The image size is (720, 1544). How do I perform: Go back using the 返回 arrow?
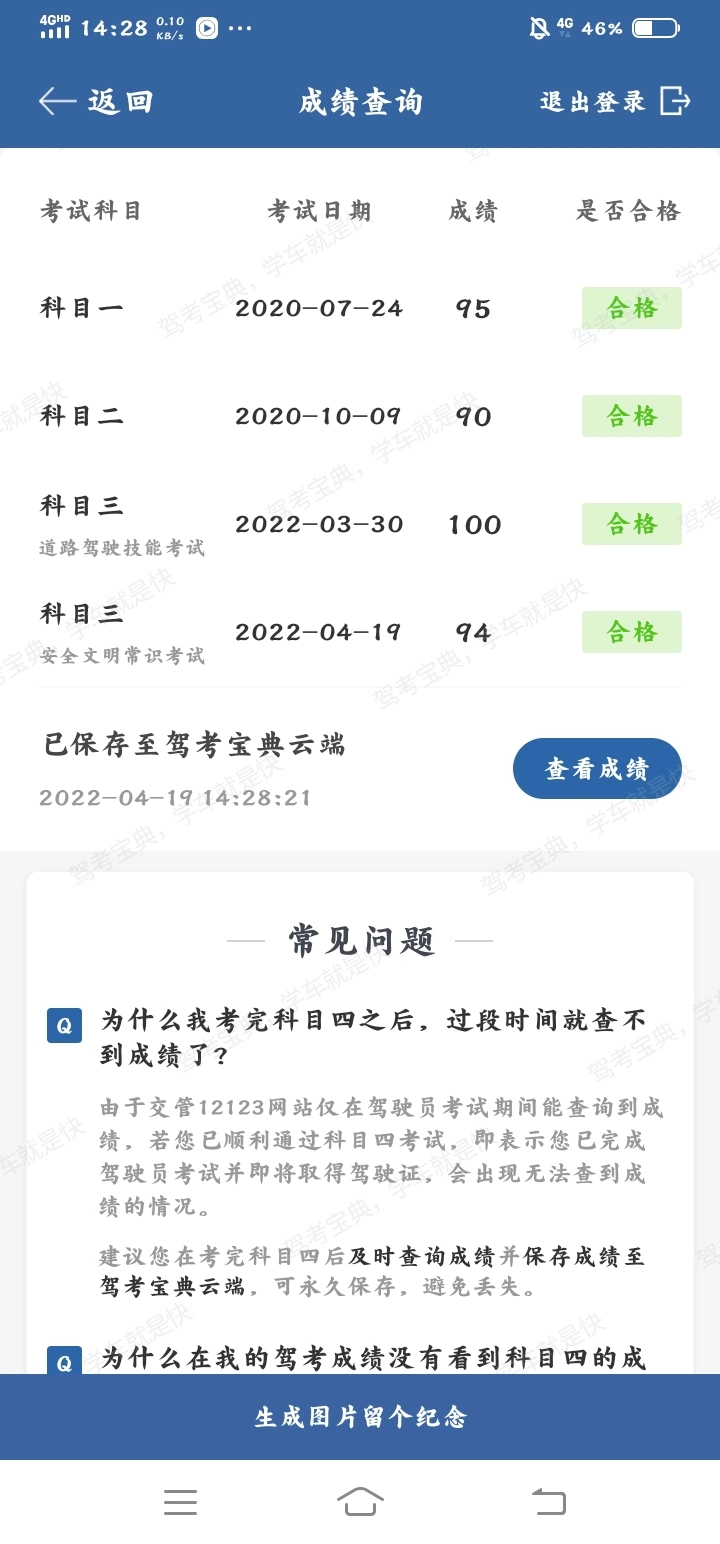95,102
